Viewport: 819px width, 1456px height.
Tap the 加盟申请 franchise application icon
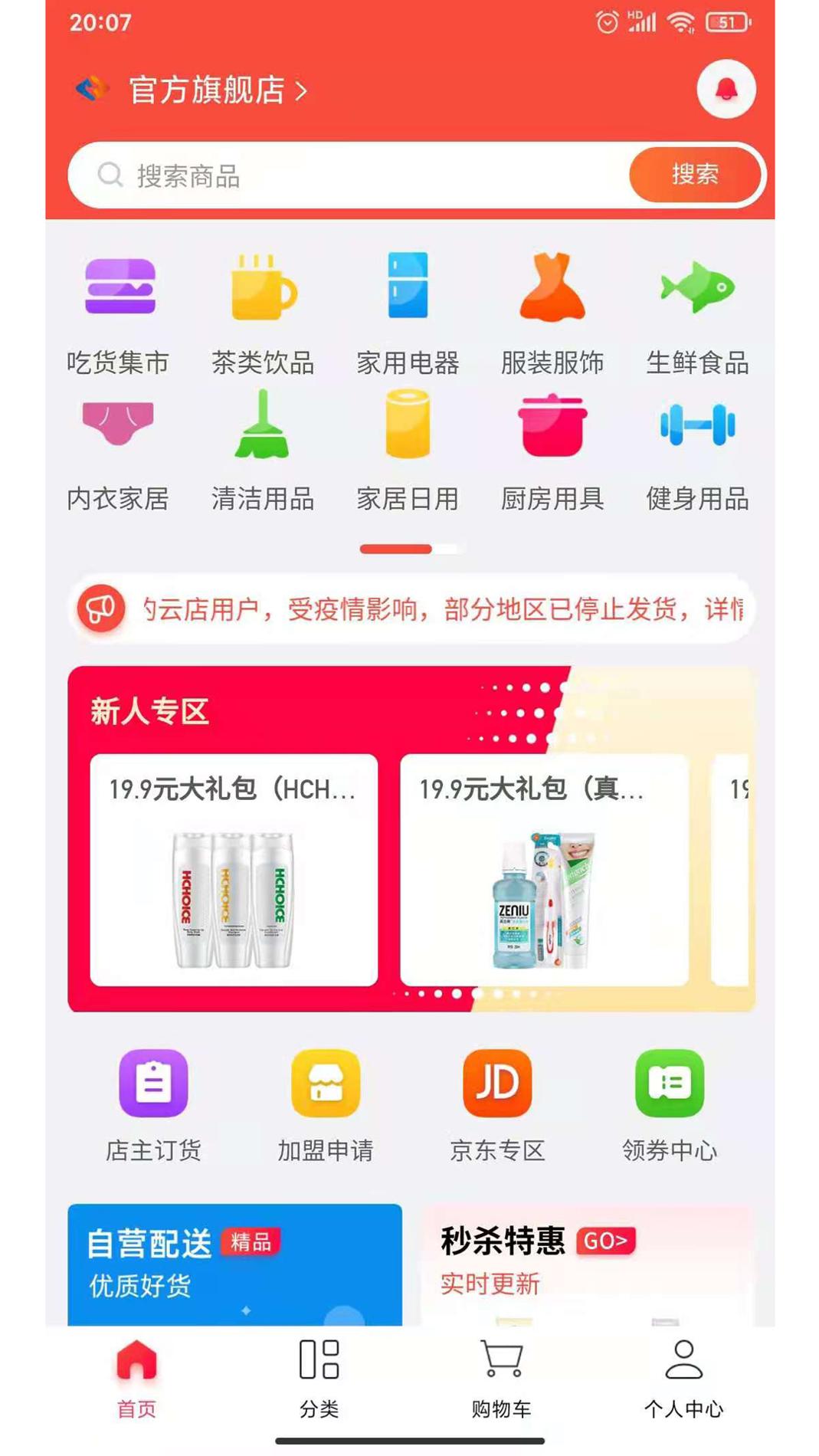(x=325, y=1102)
